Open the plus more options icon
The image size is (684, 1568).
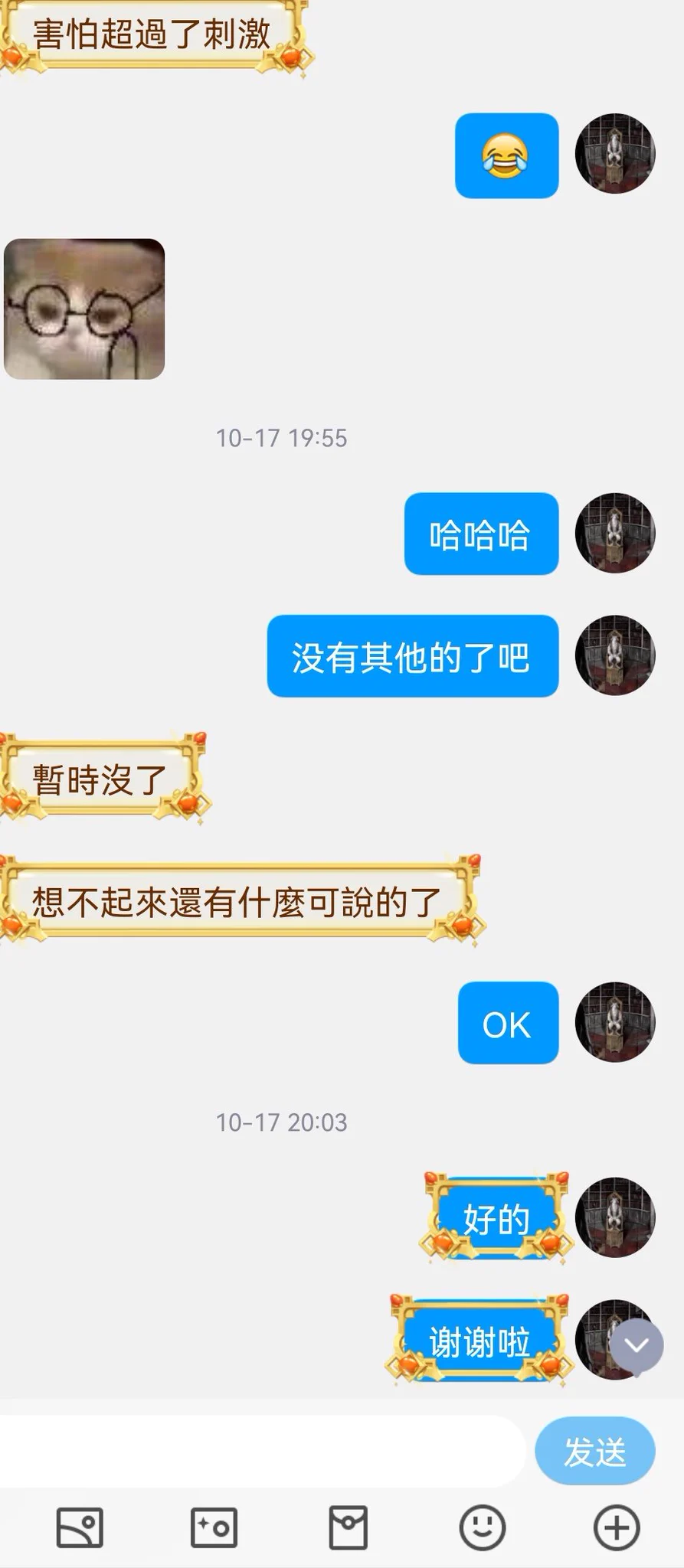pos(617,1527)
